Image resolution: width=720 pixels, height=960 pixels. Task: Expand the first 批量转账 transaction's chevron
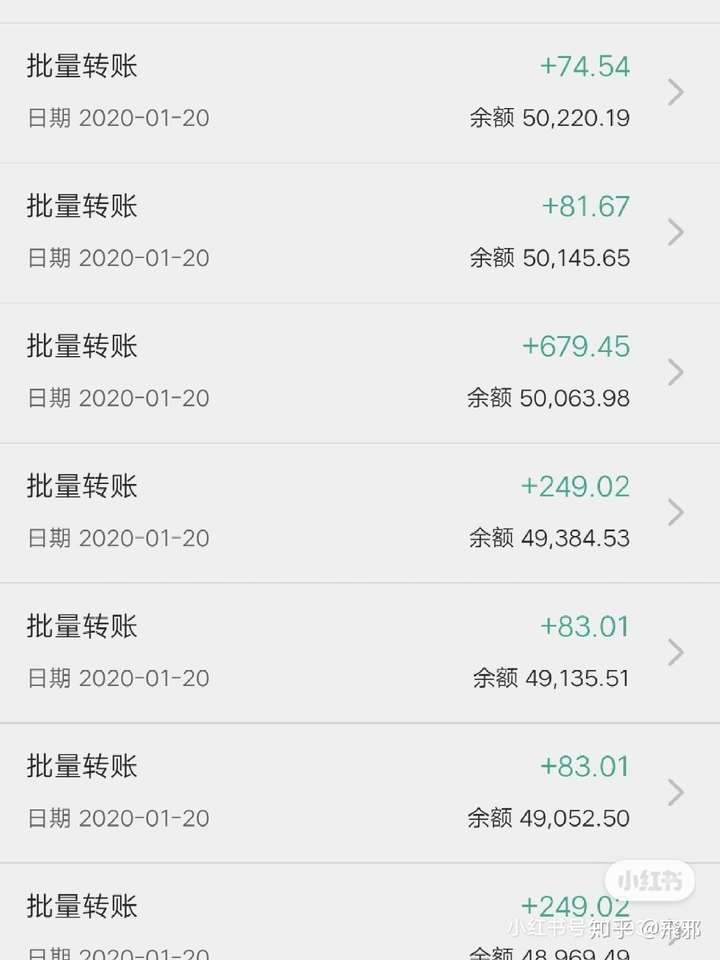[x=674, y=92]
